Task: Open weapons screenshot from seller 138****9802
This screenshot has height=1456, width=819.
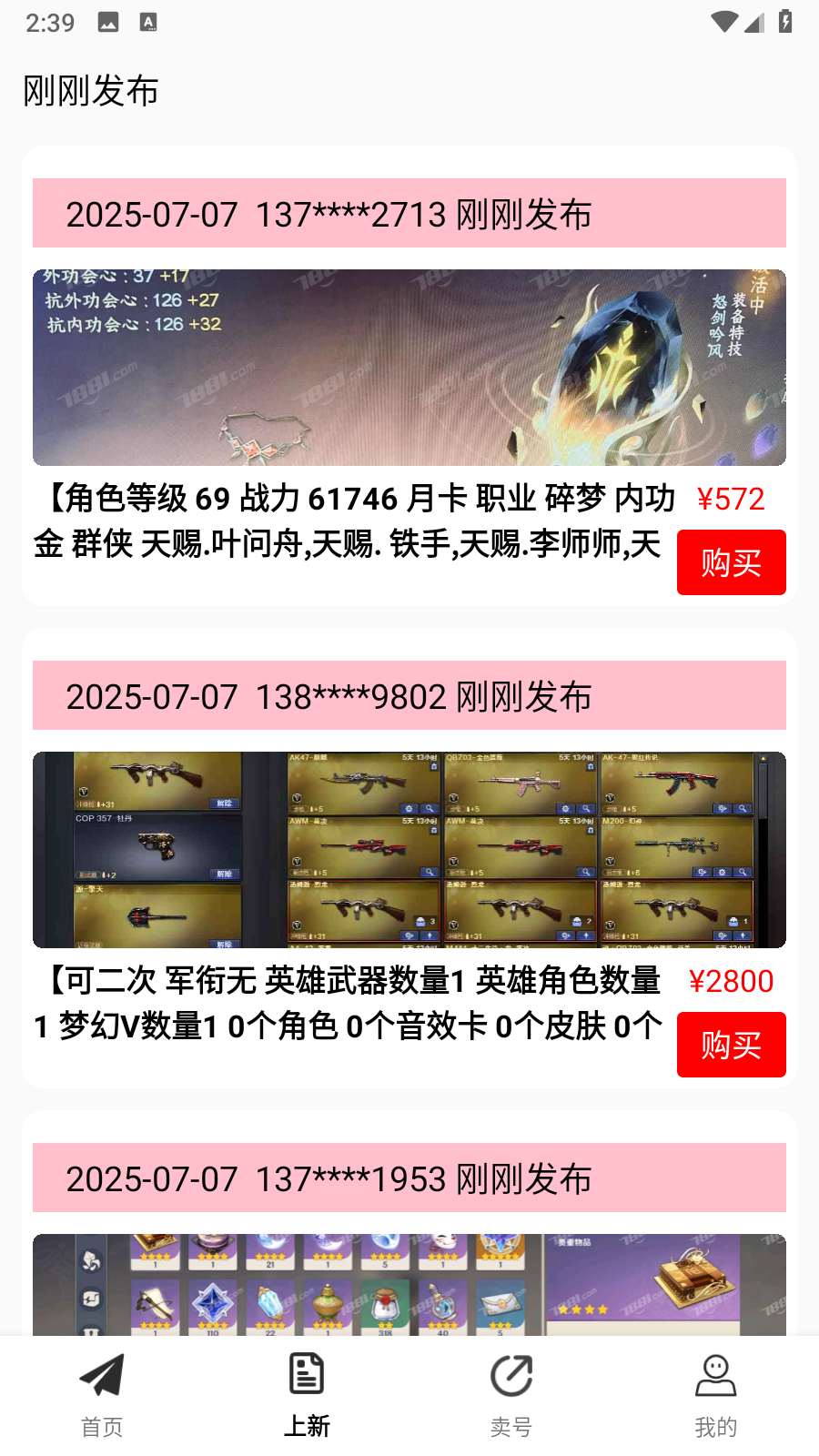Action: 409,850
